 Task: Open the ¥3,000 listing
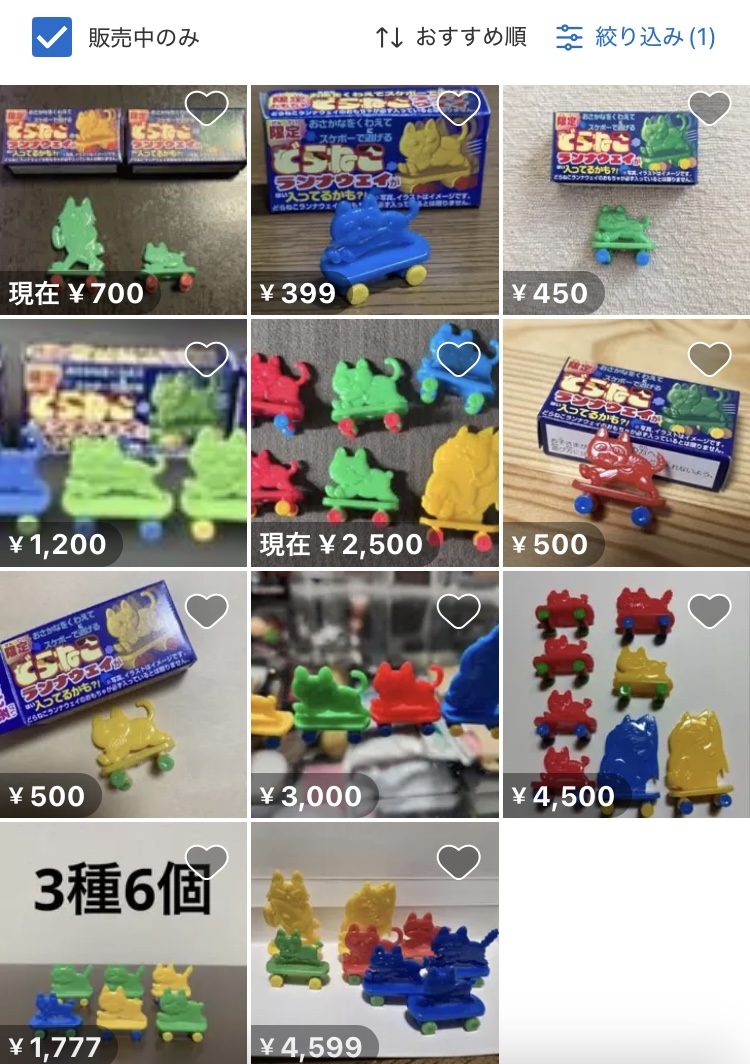pyautogui.click(x=374, y=694)
